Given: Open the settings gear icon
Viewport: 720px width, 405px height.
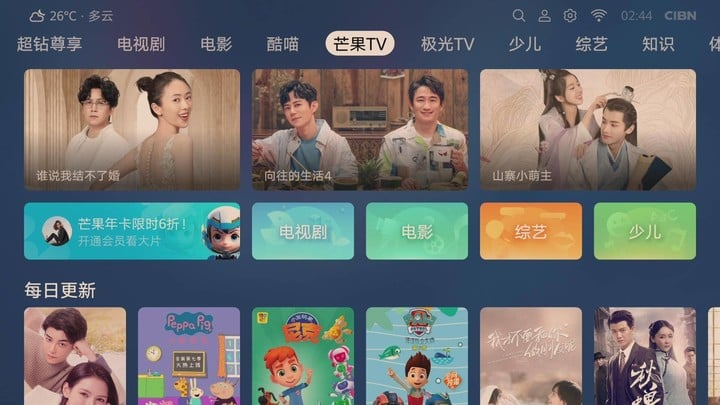Looking at the screenshot, I should (570, 16).
